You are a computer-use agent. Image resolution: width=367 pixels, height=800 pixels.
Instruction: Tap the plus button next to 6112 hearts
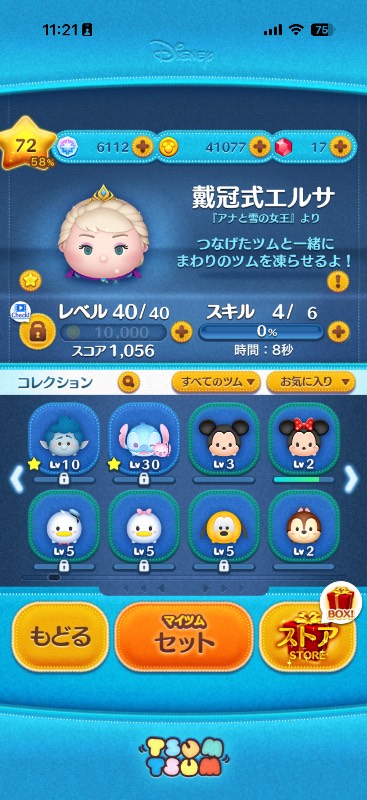(x=143, y=147)
